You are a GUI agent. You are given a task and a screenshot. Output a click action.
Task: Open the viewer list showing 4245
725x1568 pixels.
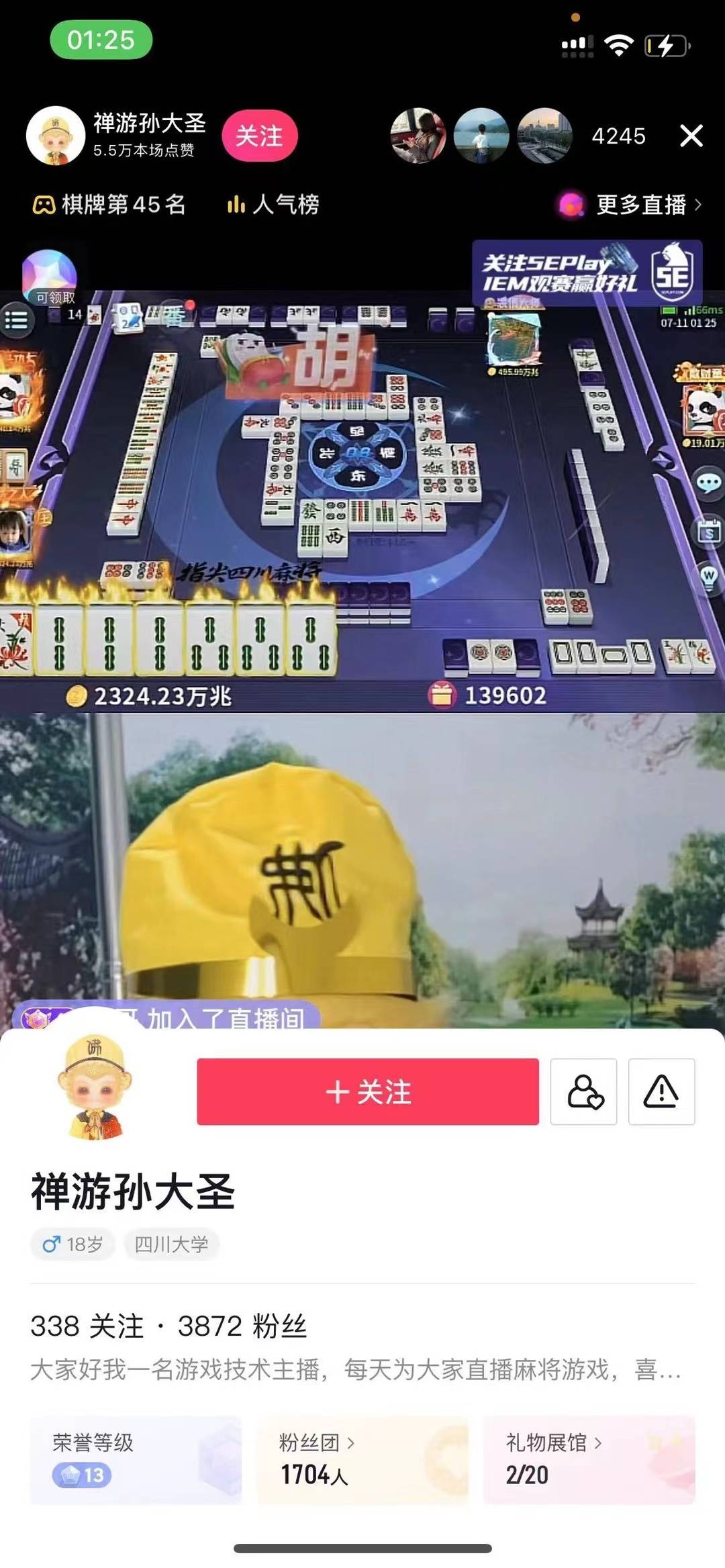(x=618, y=136)
